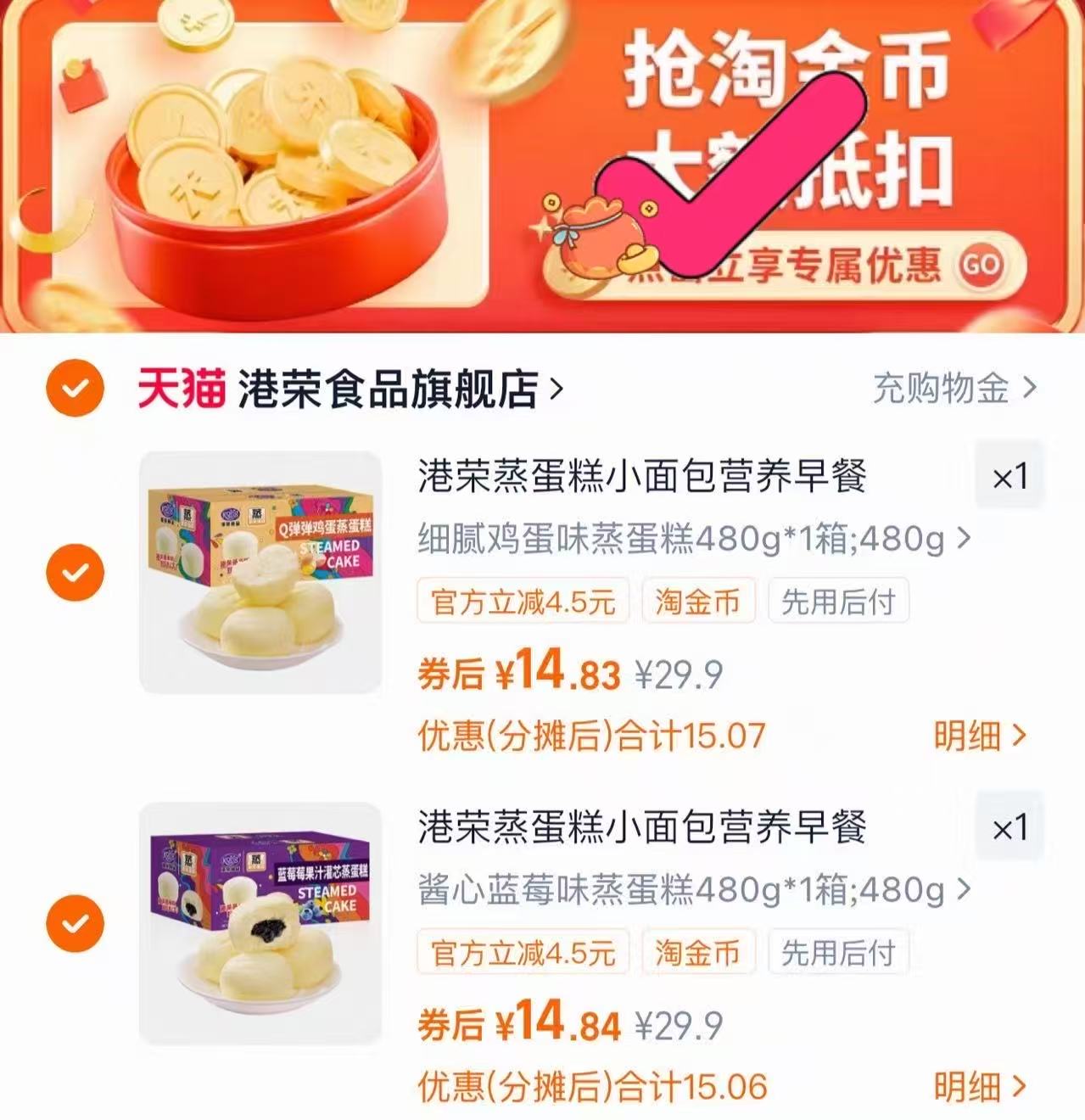Deselect the store's check-all circle
Image resolution: width=1085 pixels, height=1120 pixels.
tap(74, 386)
